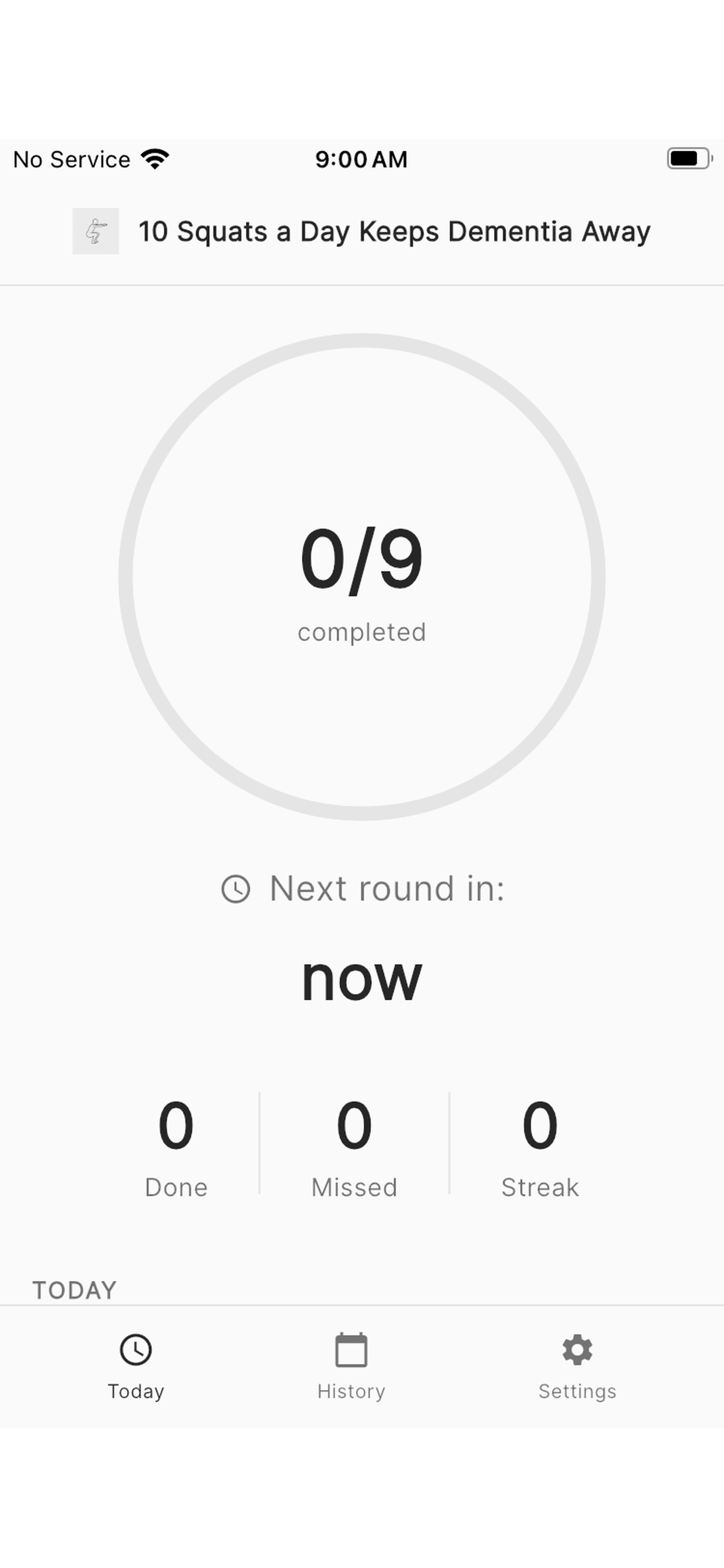Click the clock icon beside Next round in

pos(236,890)
